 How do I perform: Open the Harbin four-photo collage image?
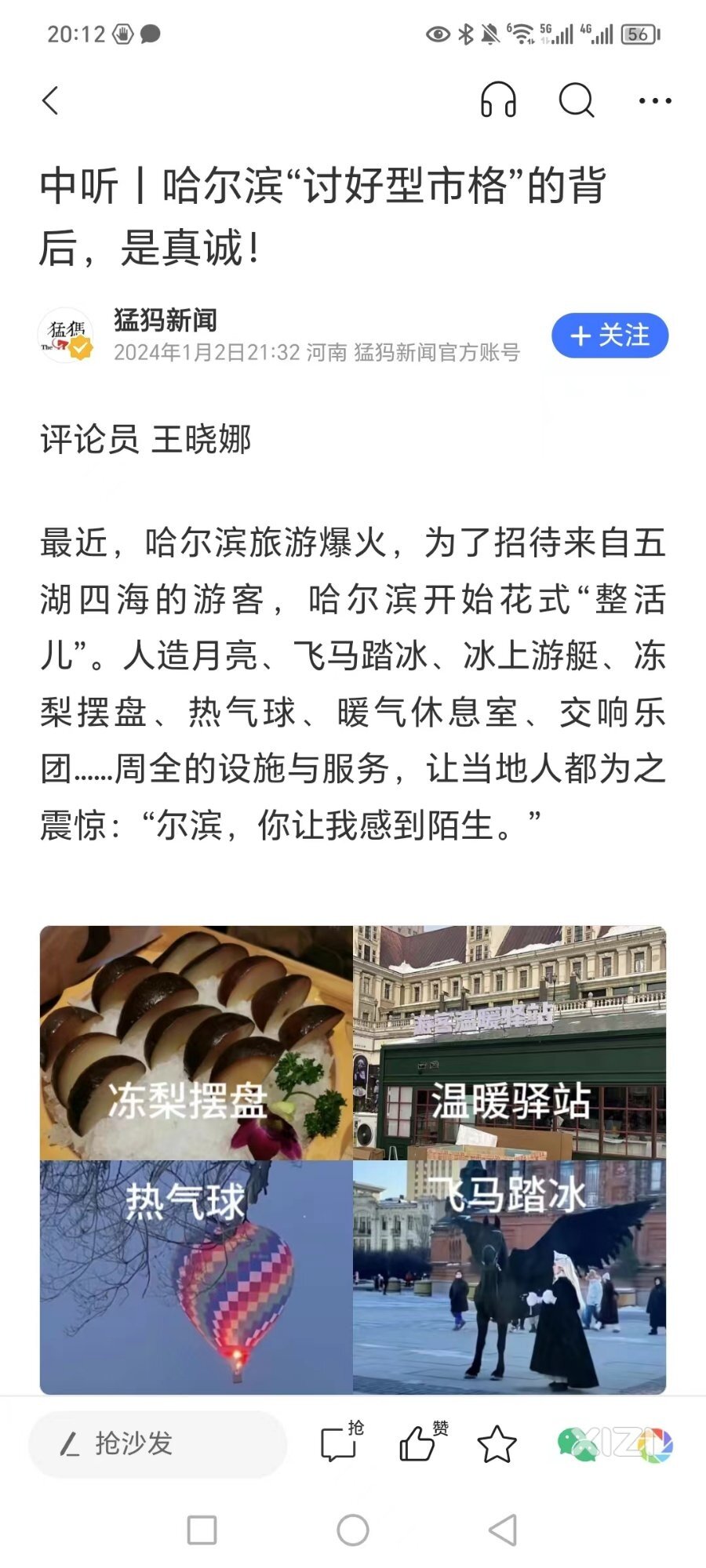point(353,1160)
